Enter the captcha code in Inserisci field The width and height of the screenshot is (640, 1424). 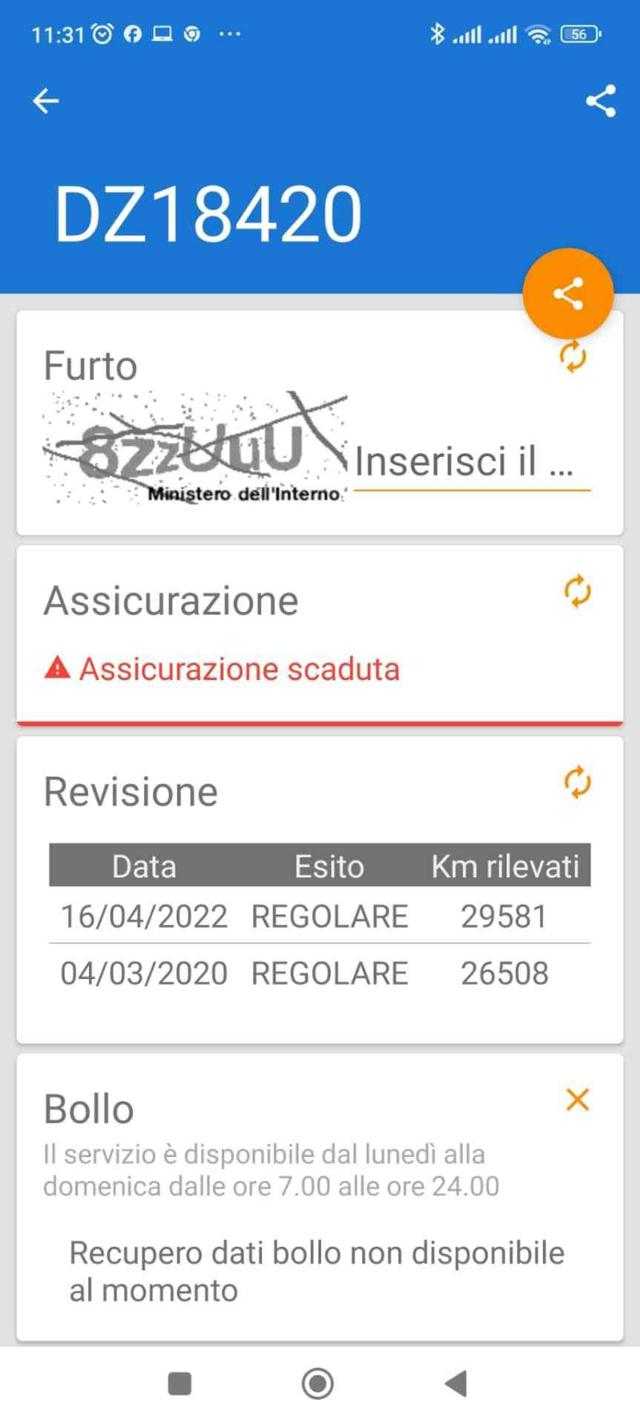pyautogui.click(x=471, y=463)
